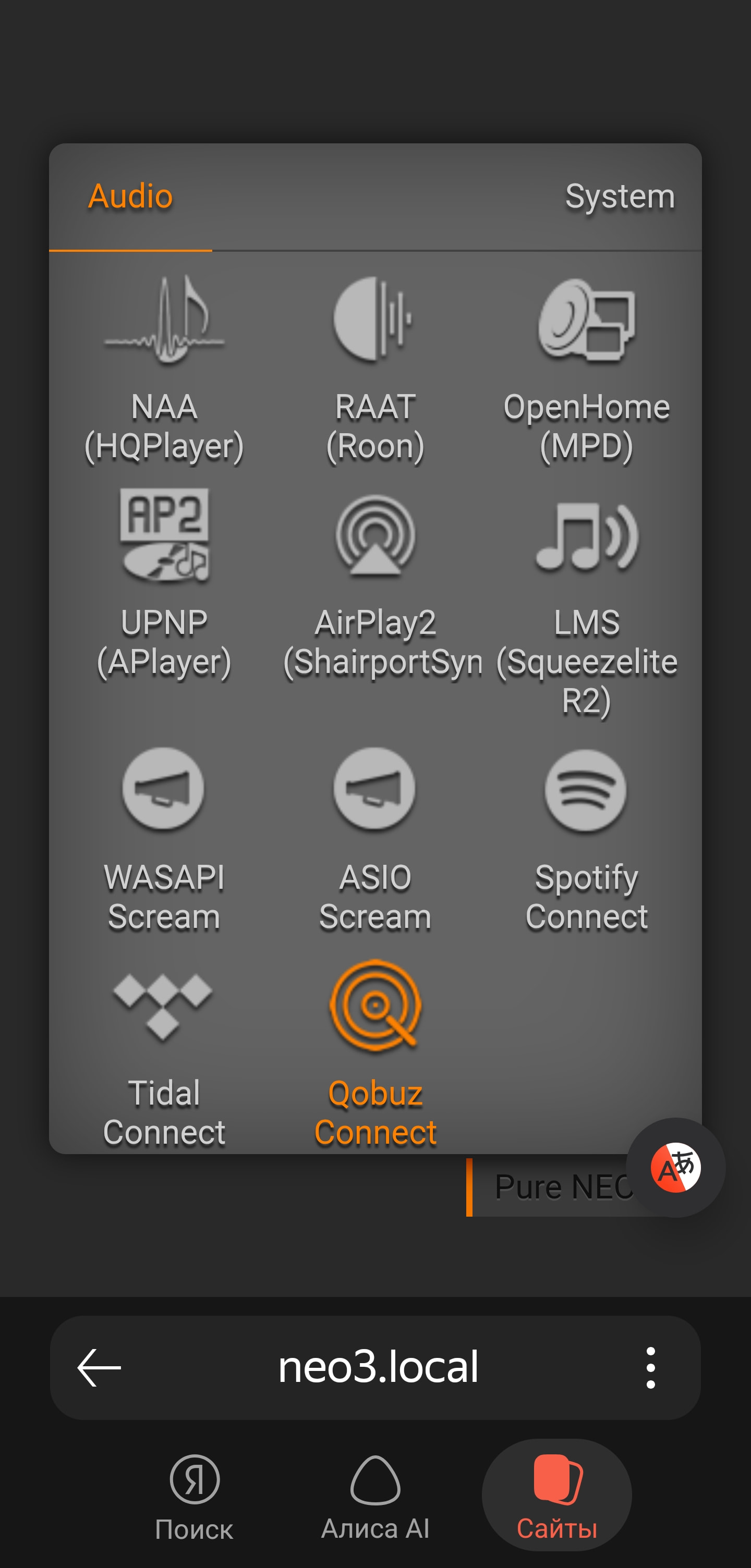Open the browser overflow menu
Viewport: 751px width, 1568px height.
click(x=650, y=1367)
